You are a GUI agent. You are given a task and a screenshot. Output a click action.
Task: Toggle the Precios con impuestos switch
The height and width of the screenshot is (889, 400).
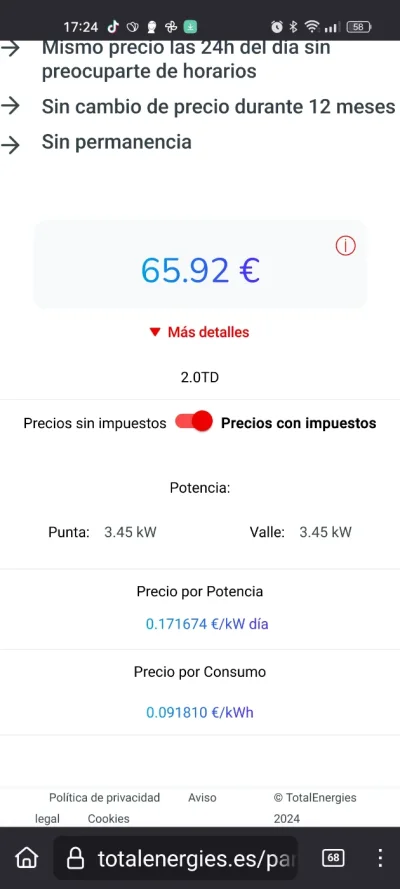(194, 422)
